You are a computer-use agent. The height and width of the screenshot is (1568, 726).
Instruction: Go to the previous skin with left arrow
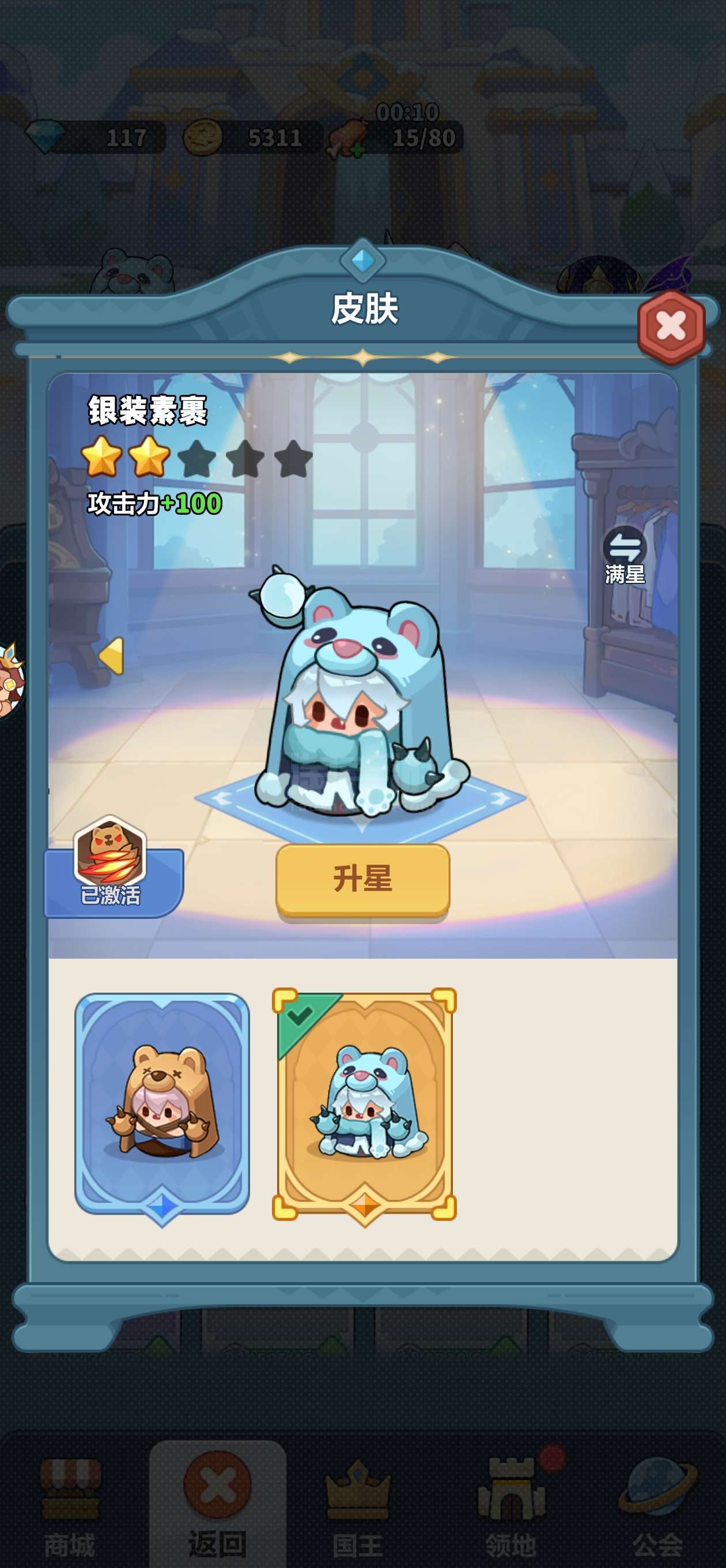click(x=111, y=655)
